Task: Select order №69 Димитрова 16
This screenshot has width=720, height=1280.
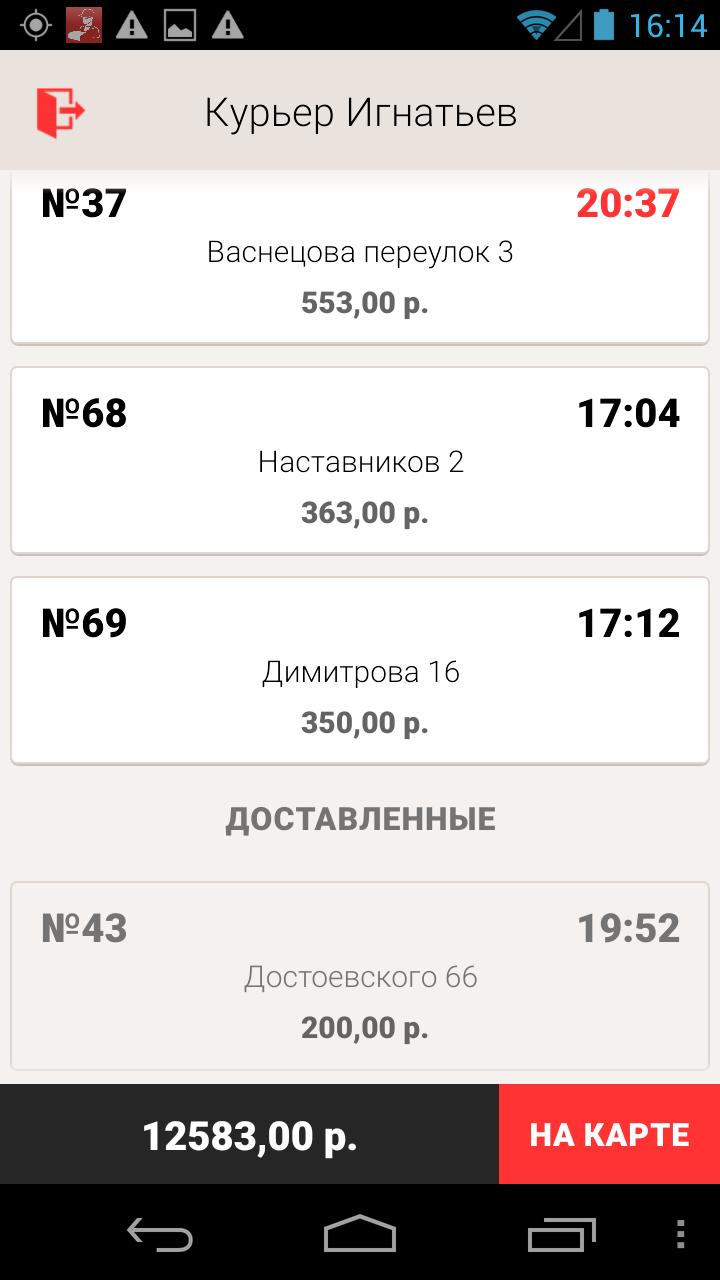Action: (360, 671)
